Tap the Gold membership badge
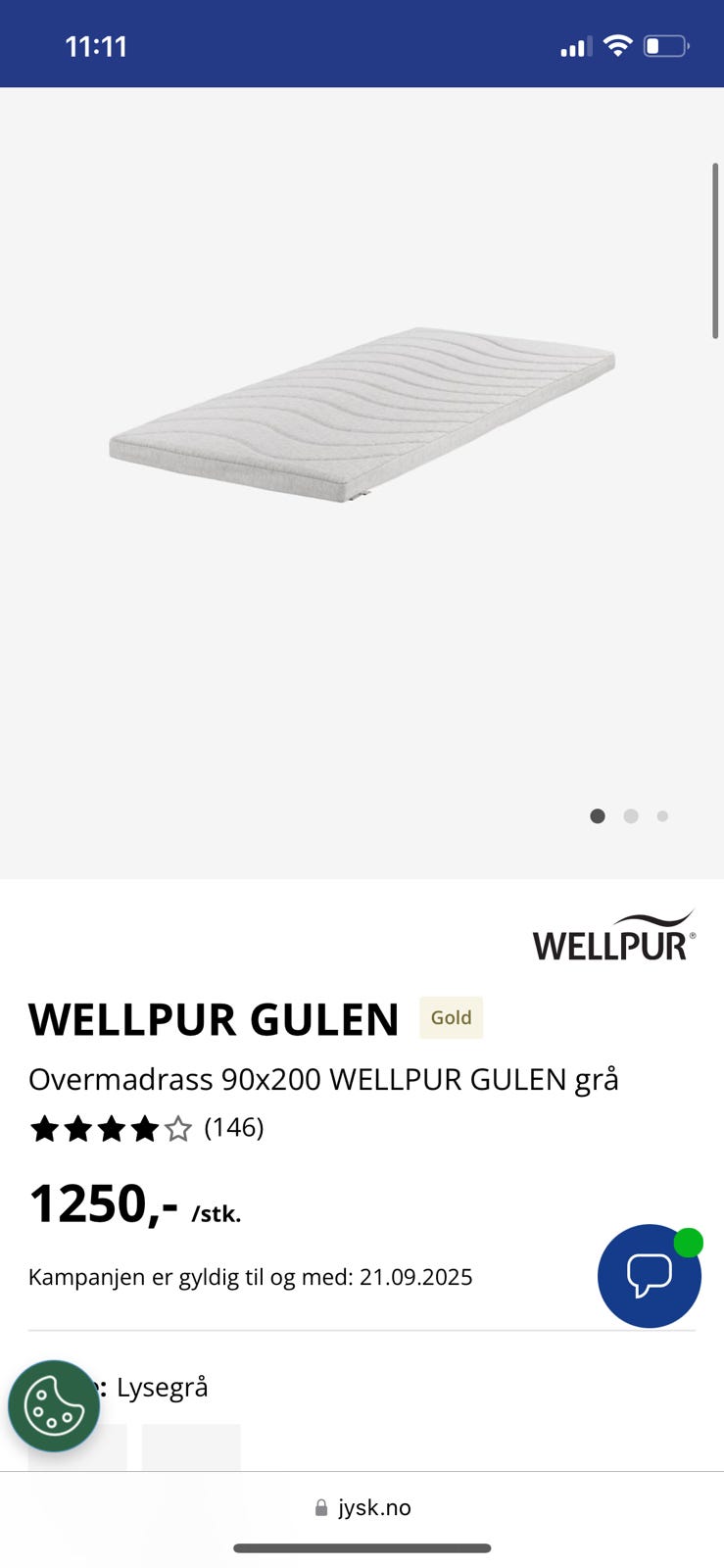The width and height of the screenshot is (724, 1568). click(451, 1017)
